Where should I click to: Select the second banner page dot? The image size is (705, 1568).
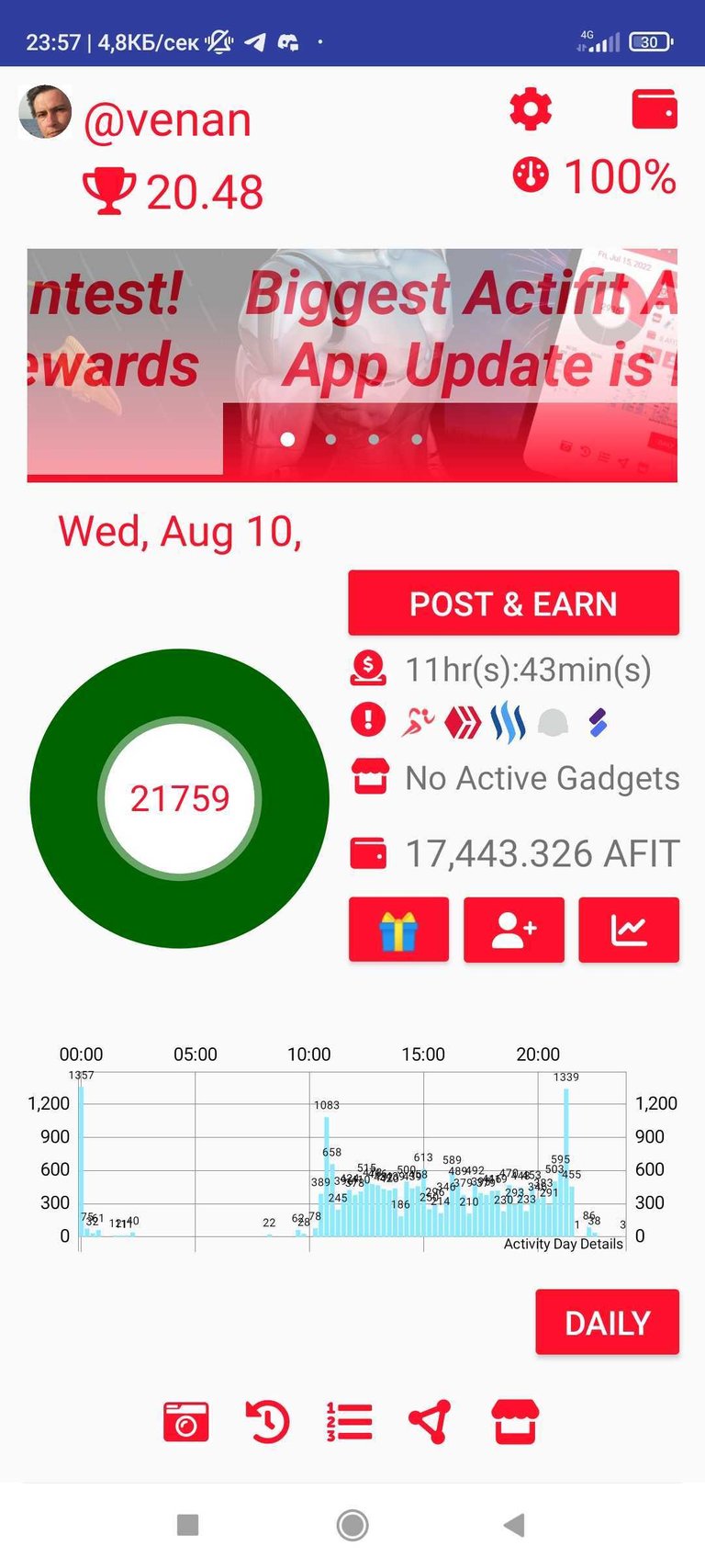coord(330,439)
